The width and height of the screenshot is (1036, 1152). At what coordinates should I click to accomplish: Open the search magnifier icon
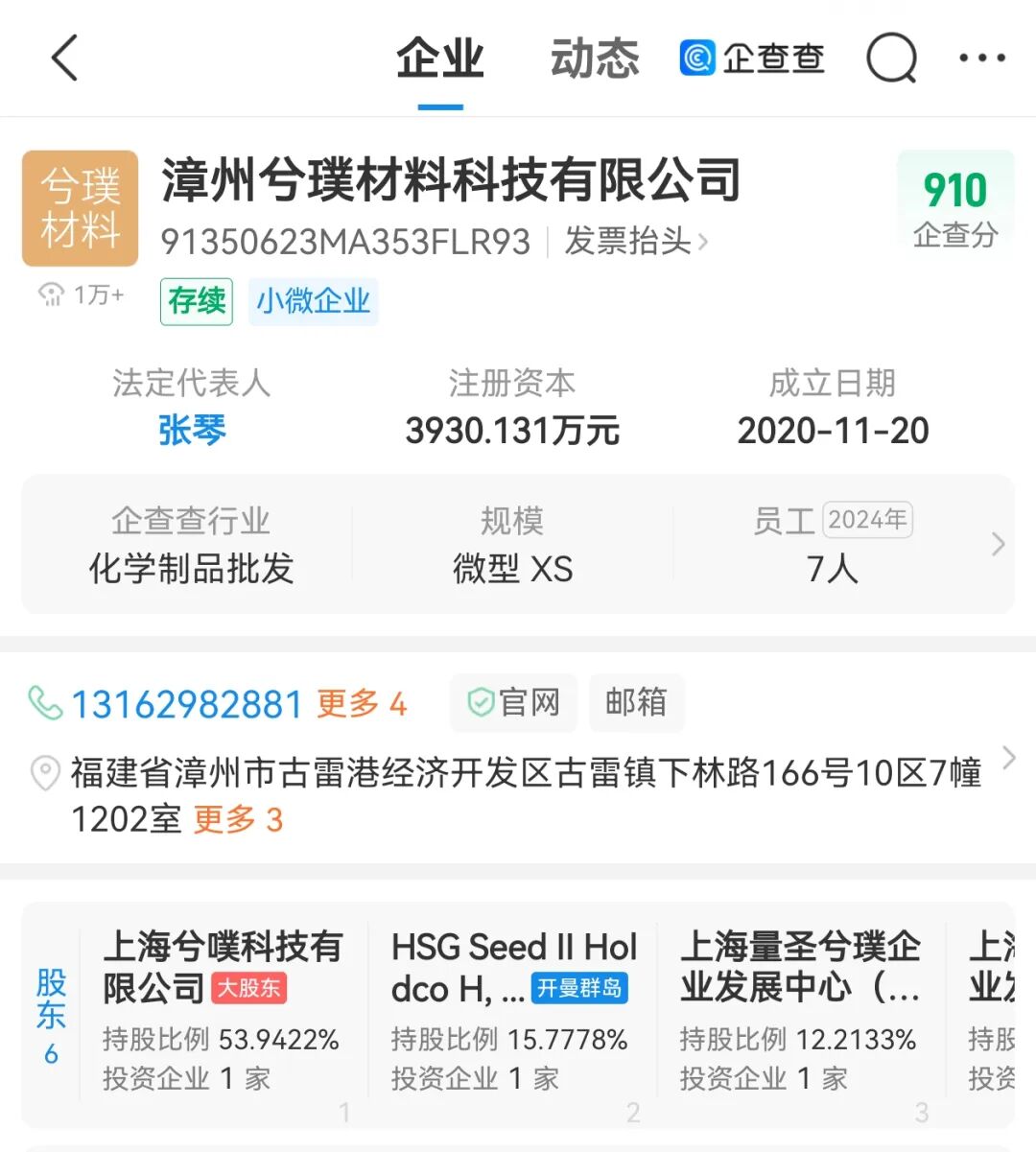click(x=892, y=58)
